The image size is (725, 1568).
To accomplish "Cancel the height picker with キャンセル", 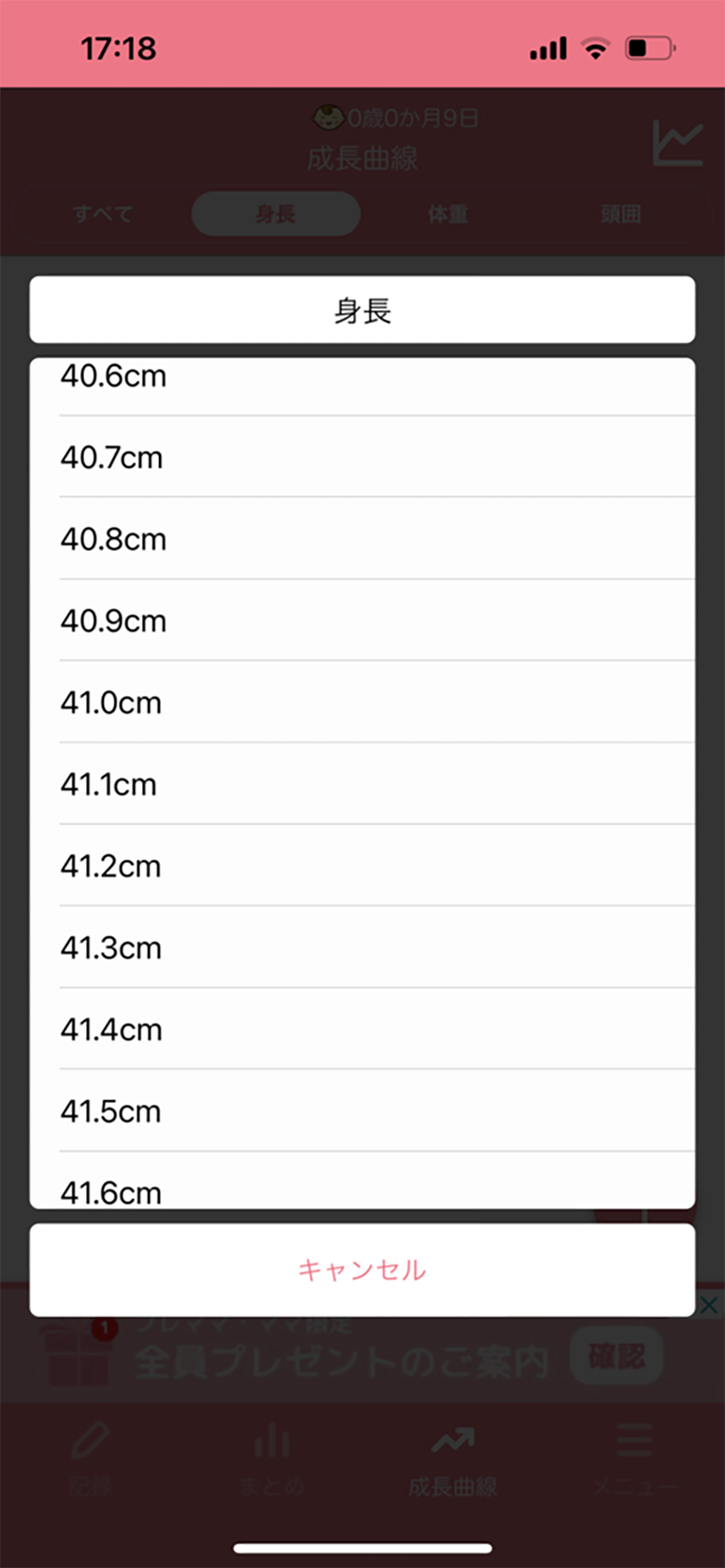I will [362, 1270].
